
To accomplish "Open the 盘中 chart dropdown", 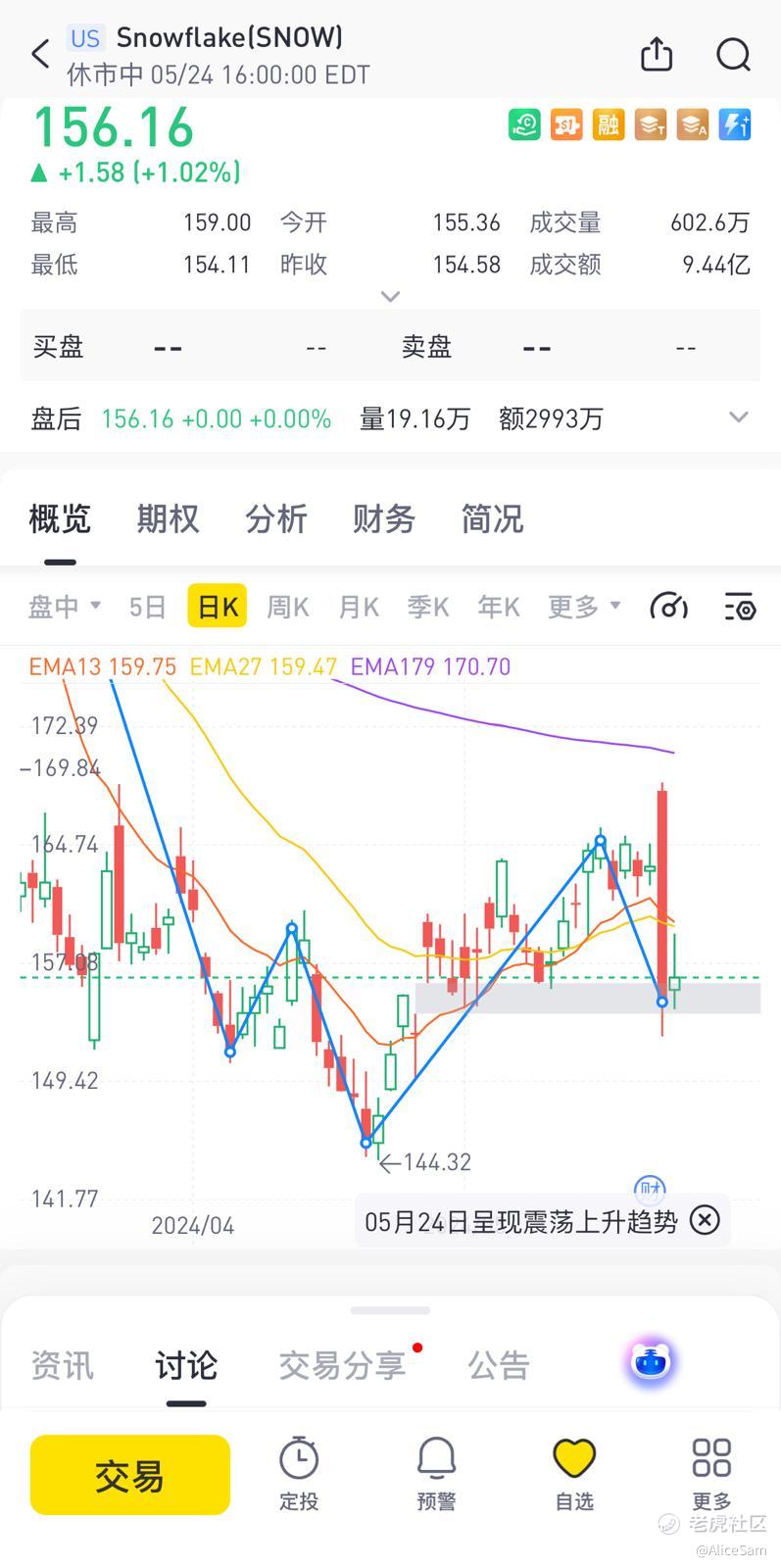I will (65, 607).
